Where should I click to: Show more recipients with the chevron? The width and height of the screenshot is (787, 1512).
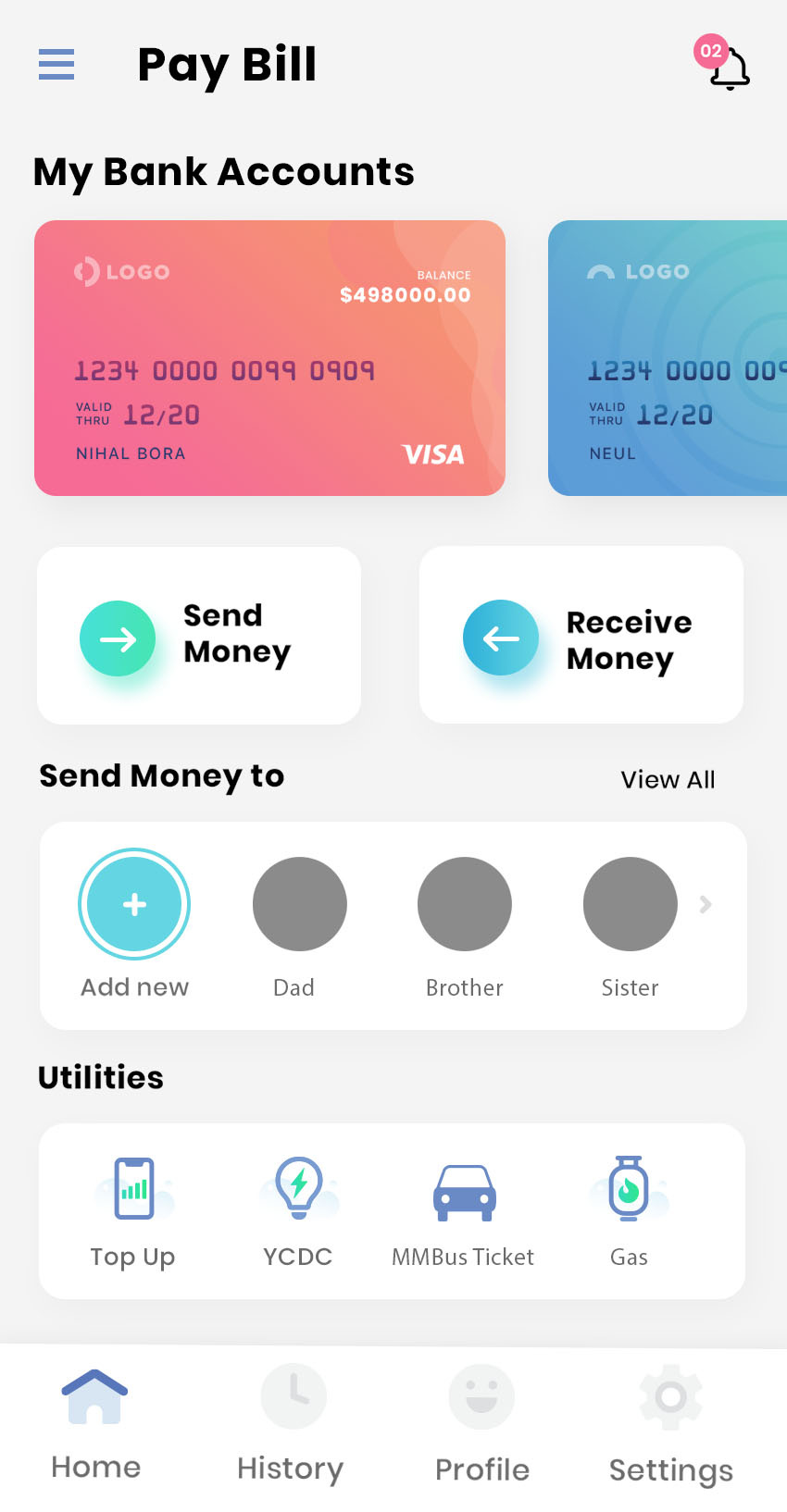tap(706, 904)
